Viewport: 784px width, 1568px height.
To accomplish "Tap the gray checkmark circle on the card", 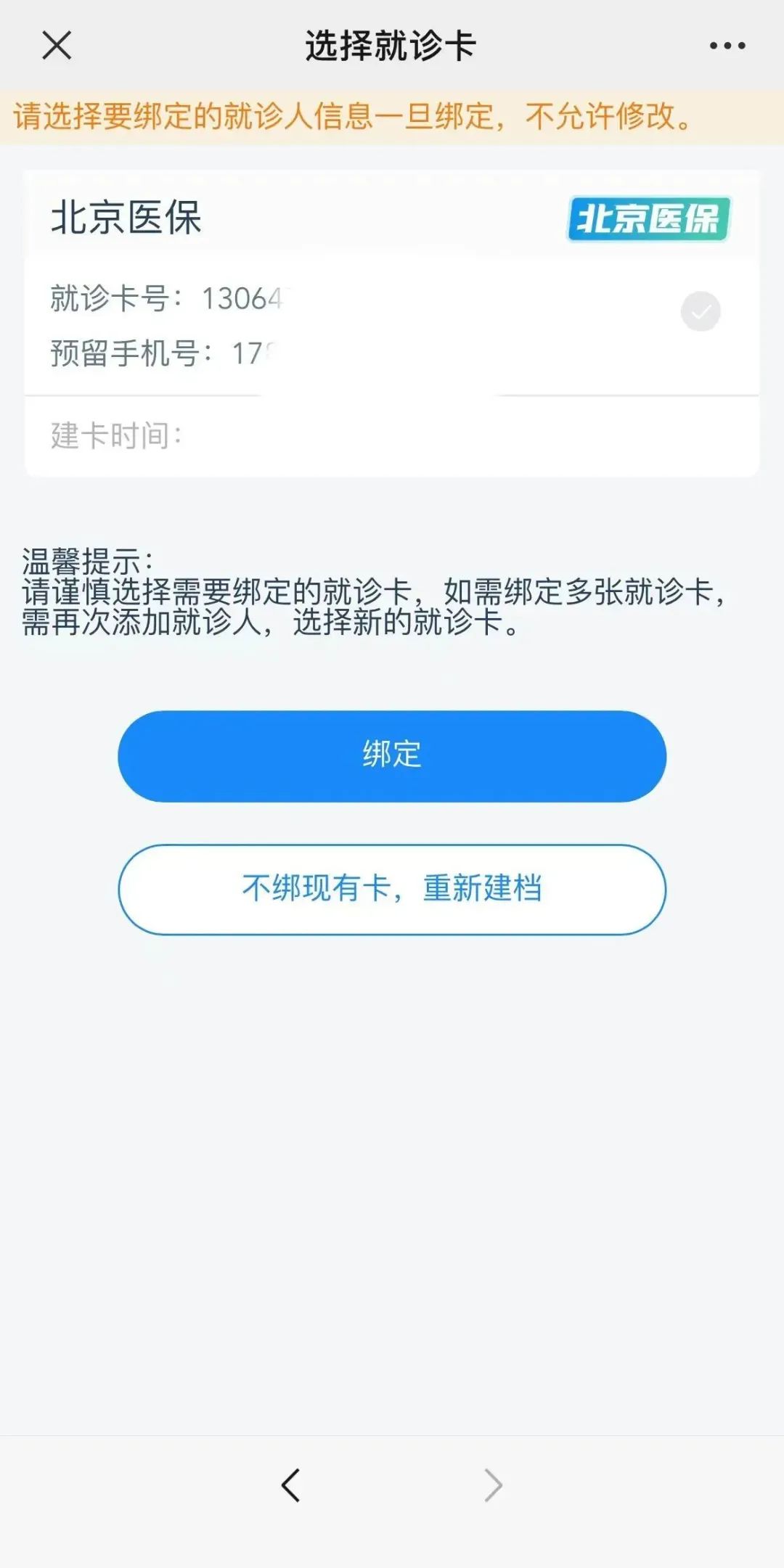I will [699, 309].
